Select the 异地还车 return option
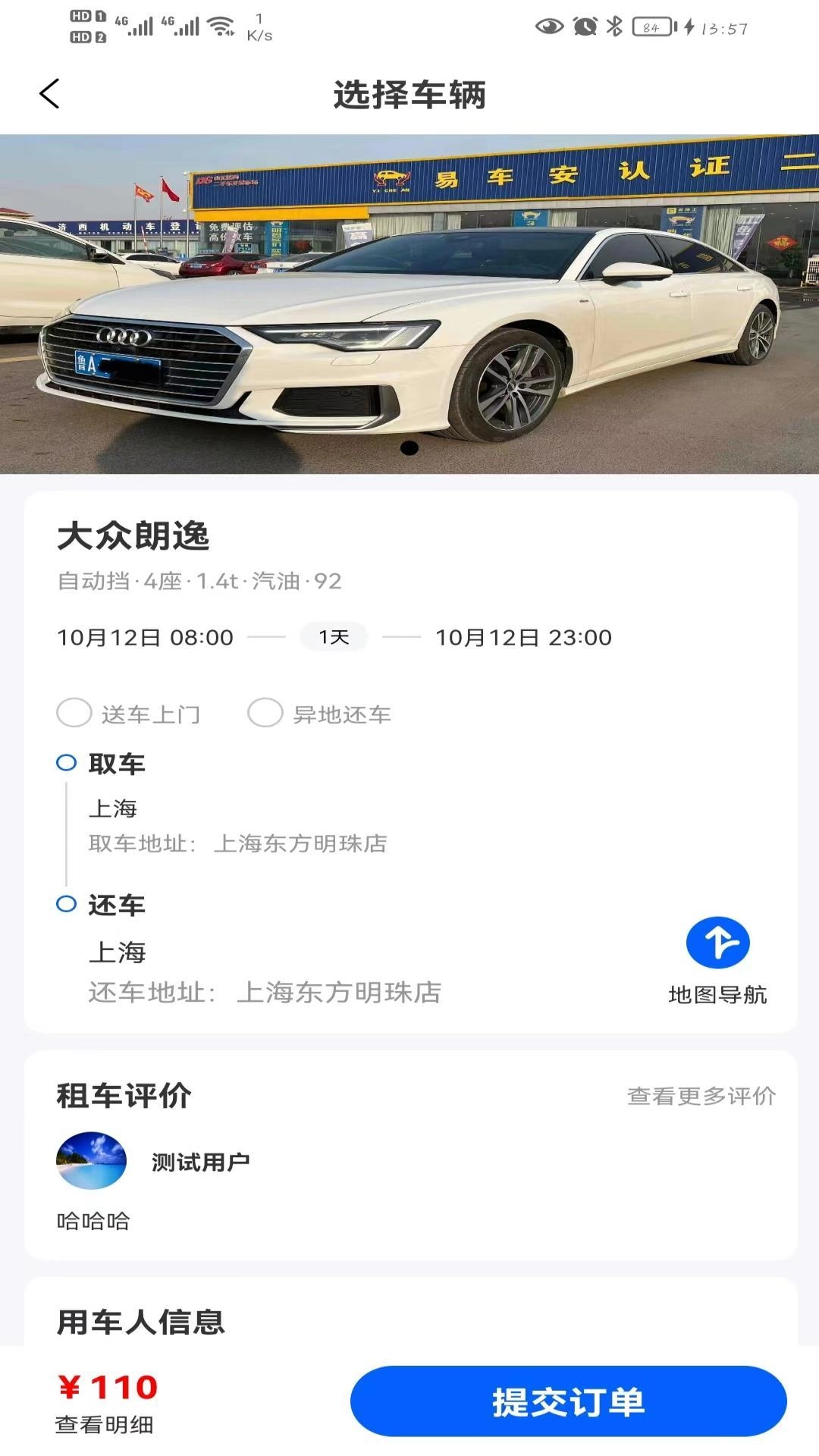 [265, 714]
